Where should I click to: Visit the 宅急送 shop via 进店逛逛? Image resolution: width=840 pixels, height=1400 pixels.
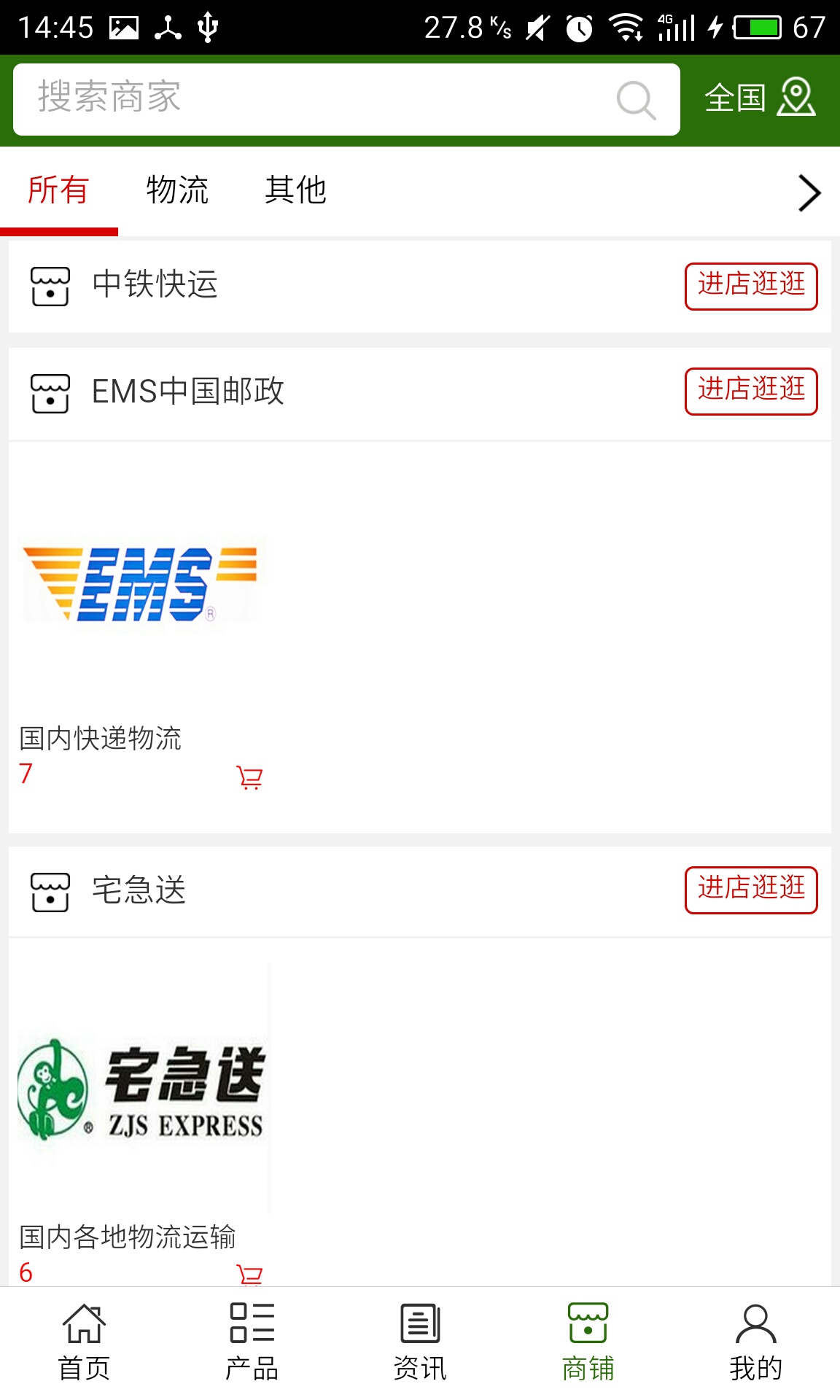click(750, 890)
